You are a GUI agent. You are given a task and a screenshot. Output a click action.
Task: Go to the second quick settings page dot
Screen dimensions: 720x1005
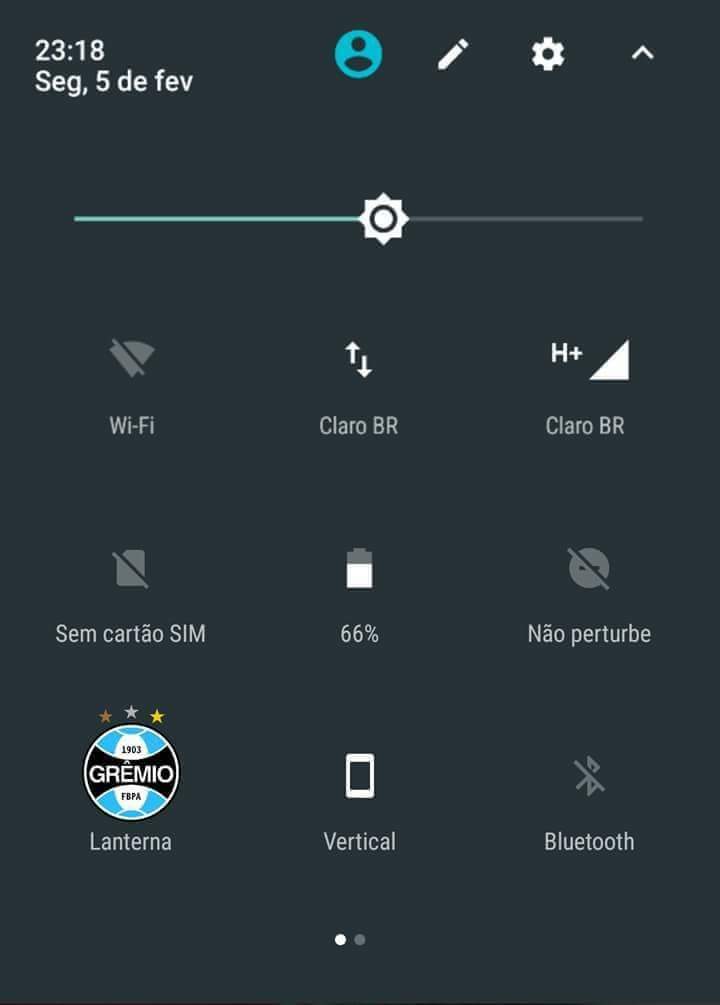[360, 940]
